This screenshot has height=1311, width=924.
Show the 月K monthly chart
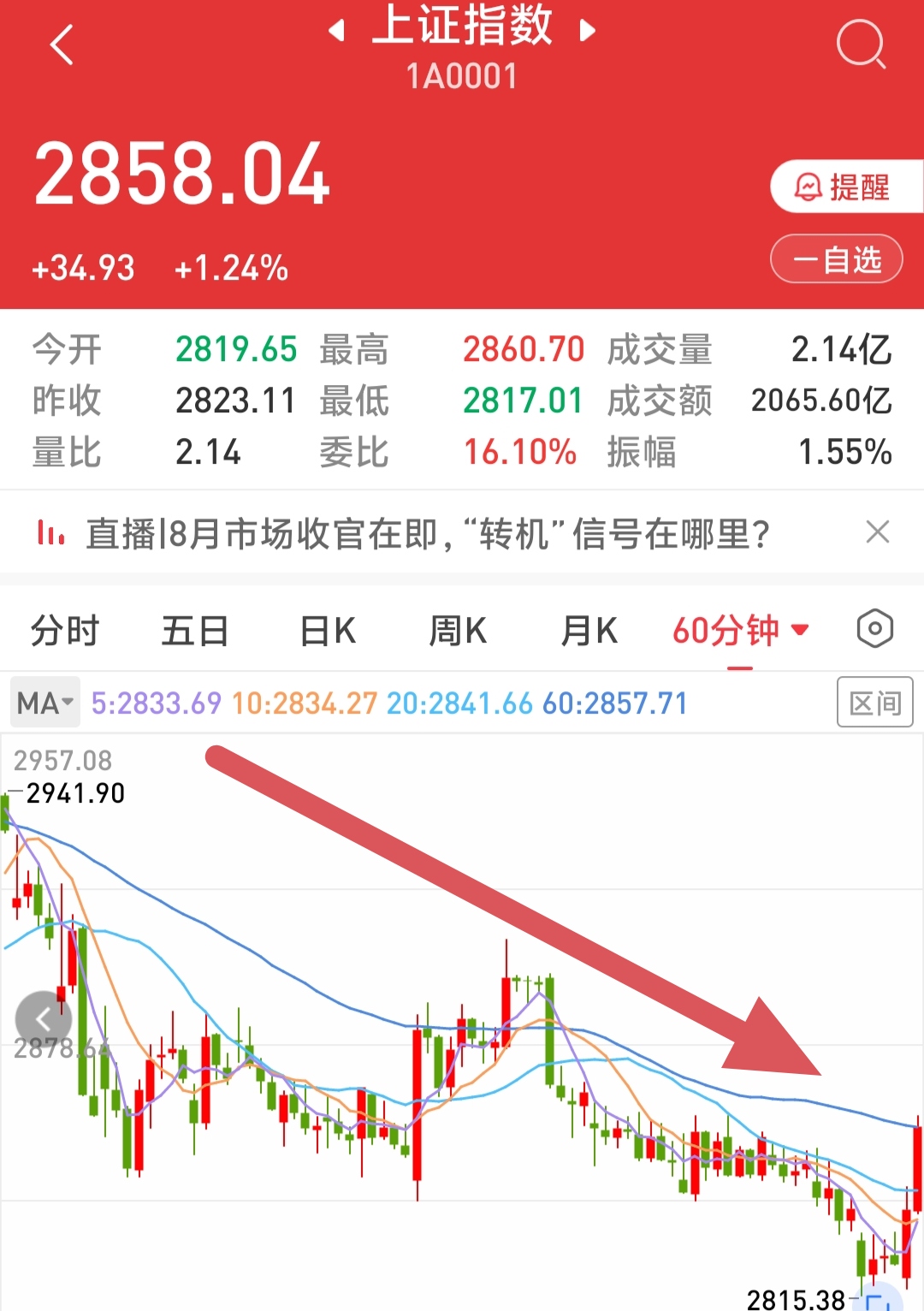click(x=589, y=632)
